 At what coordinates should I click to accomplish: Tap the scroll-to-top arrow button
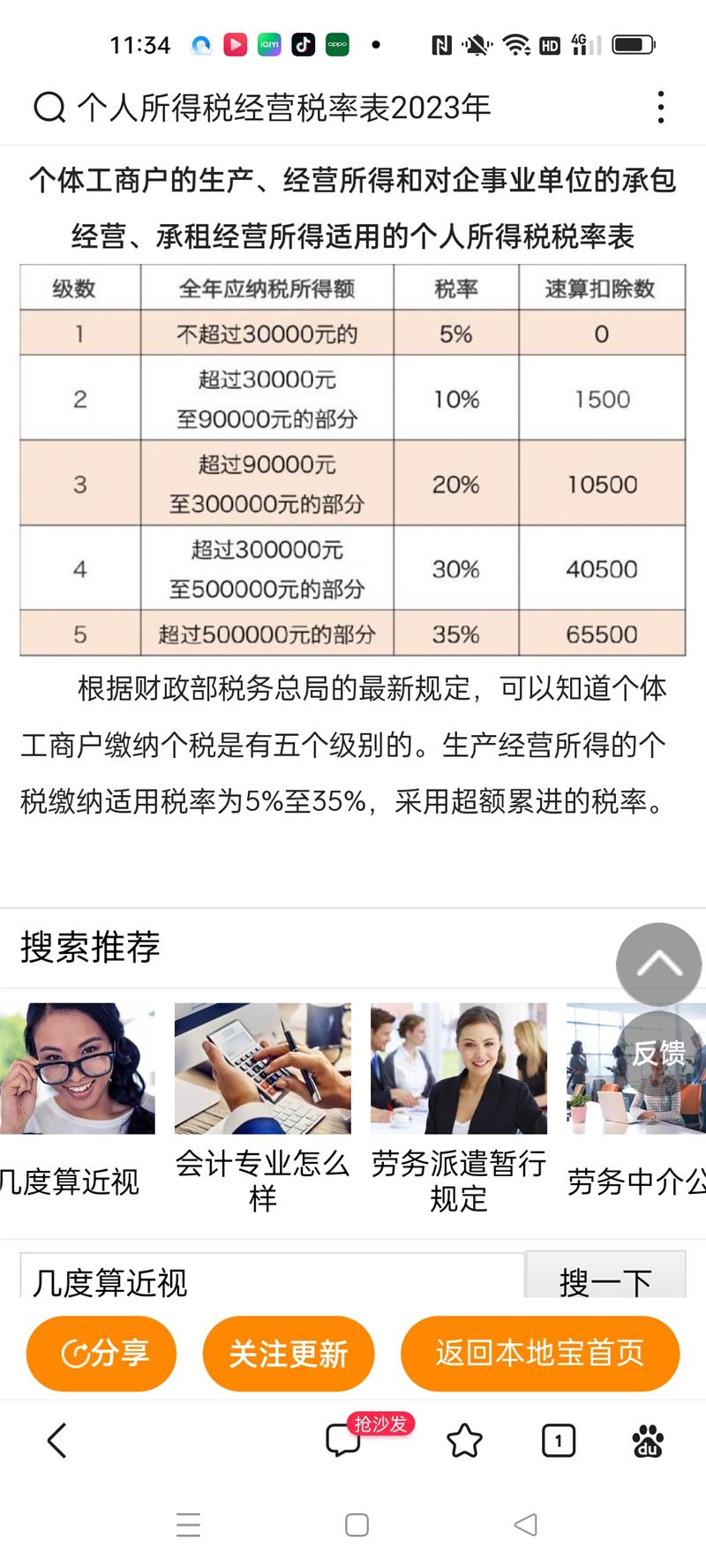click(x=658, y=964)
